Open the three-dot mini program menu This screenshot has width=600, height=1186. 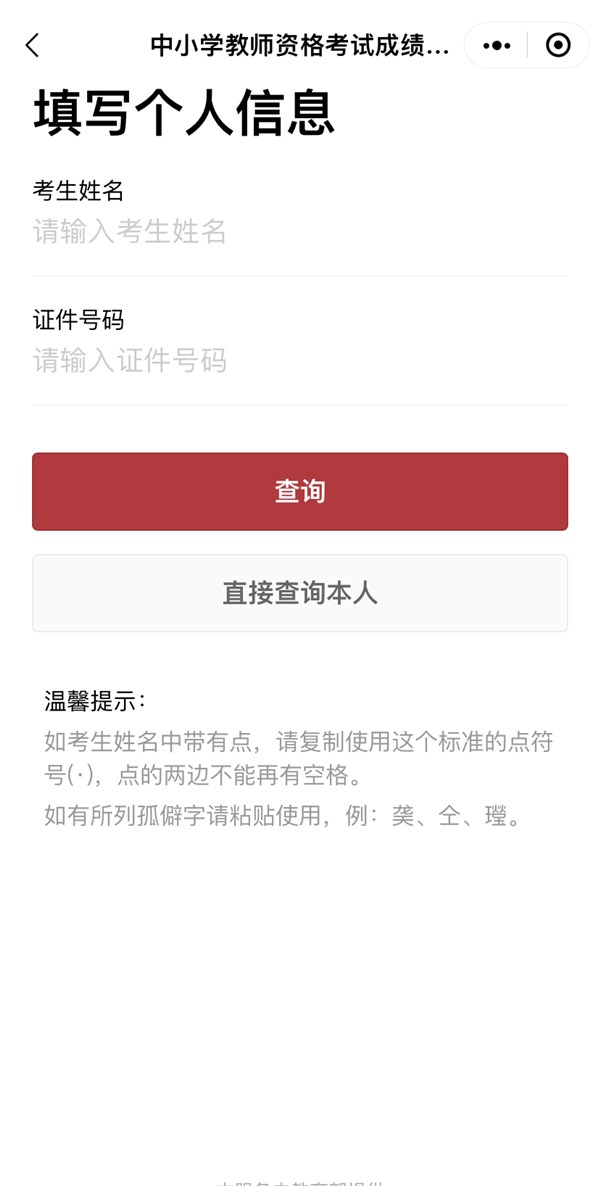(496, 45)
